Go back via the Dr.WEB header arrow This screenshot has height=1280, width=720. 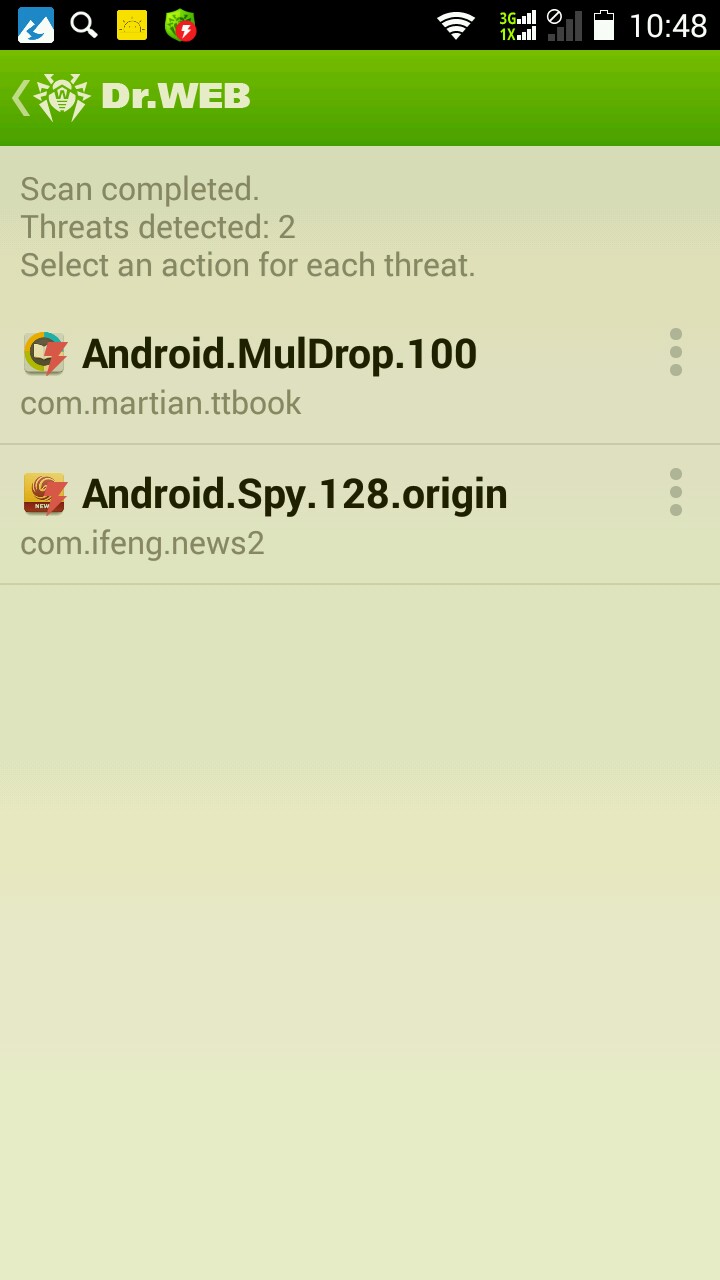click(x=22, y=97)
